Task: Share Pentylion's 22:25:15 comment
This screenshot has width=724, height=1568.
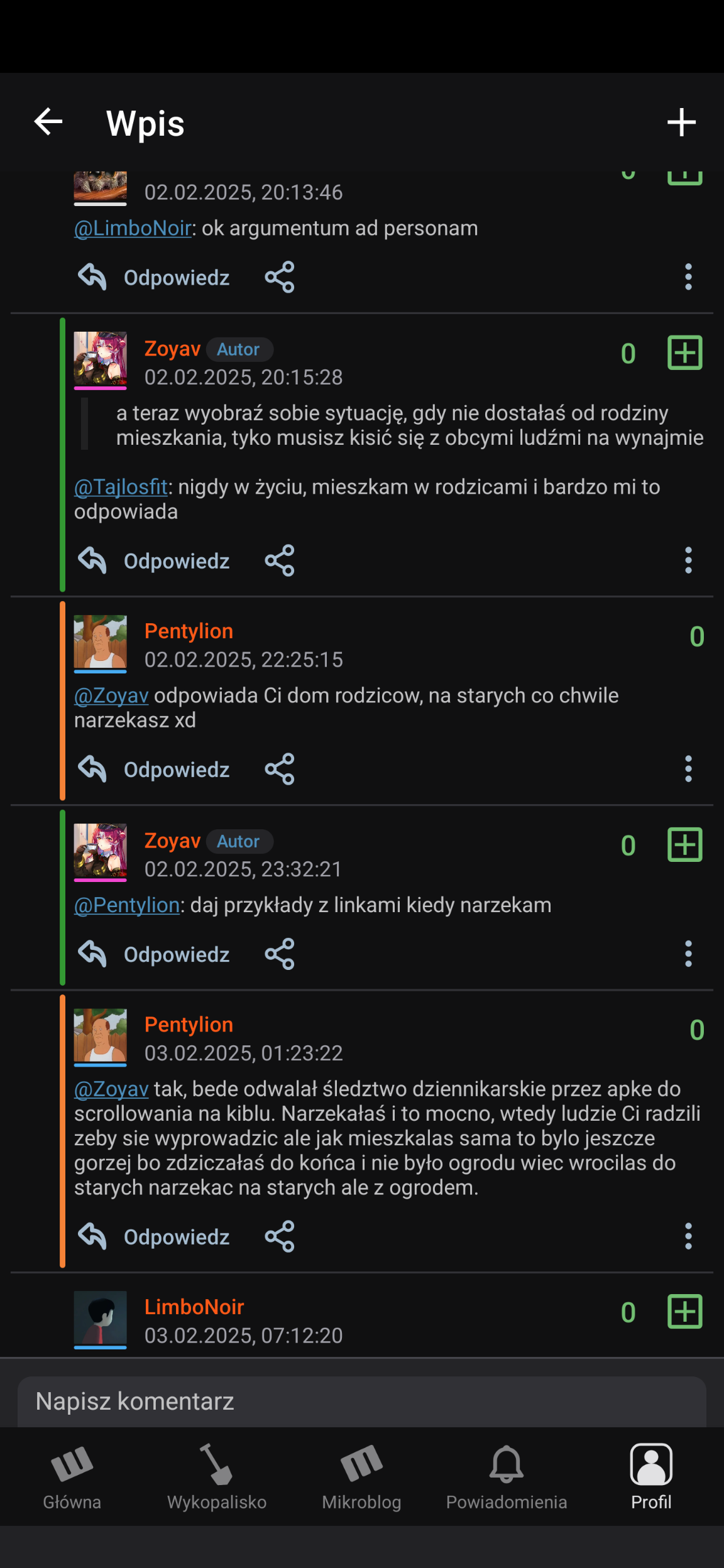Action: (280, 769)
